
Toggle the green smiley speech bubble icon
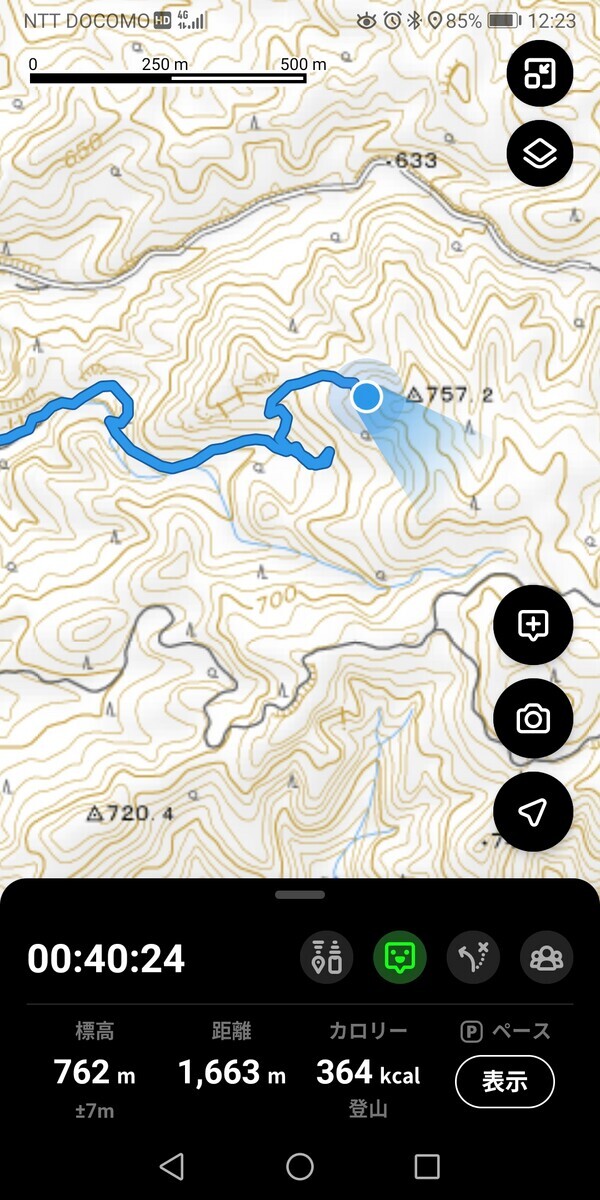400,959
